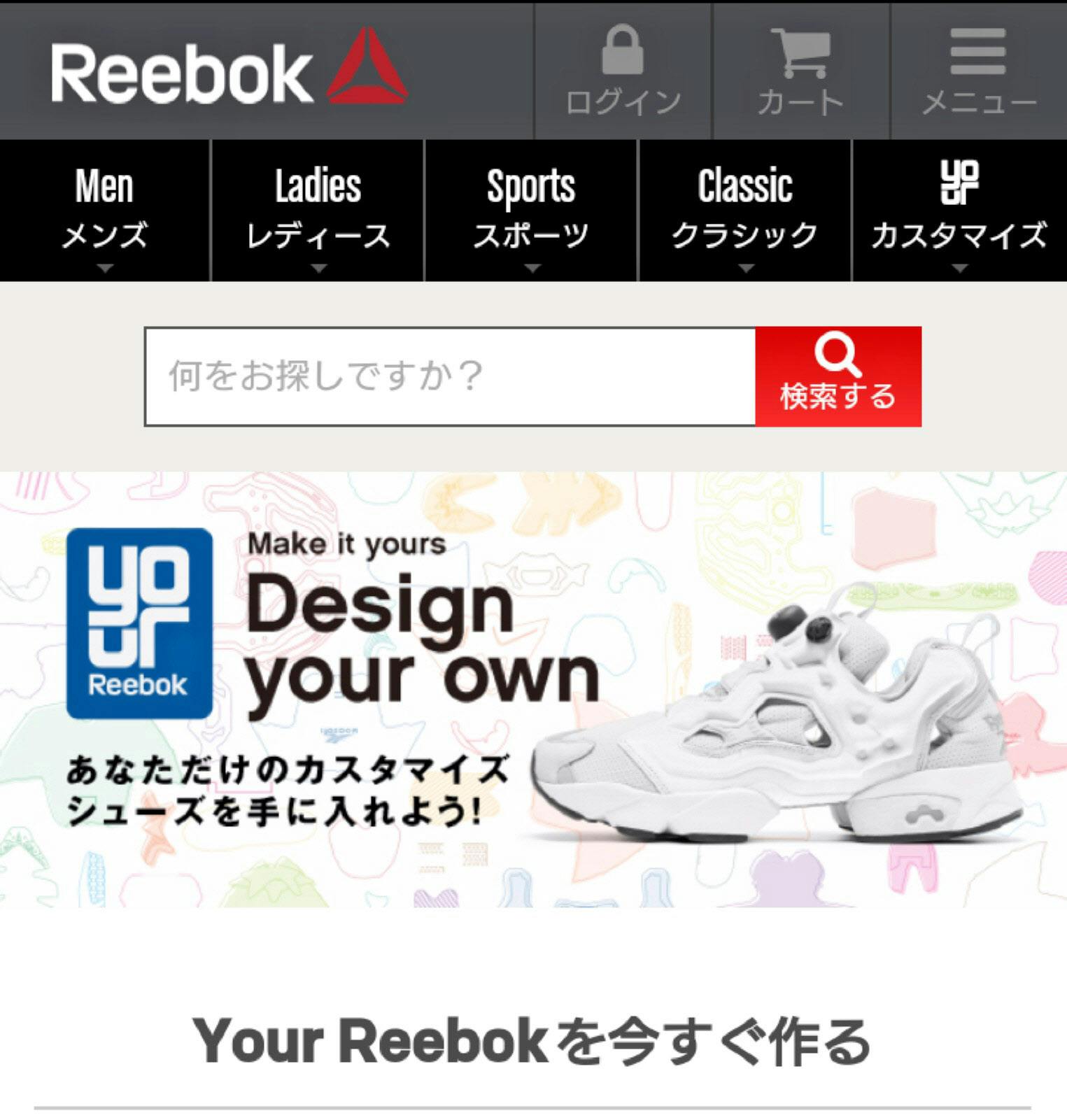Open the shopping cart (カート)
The height and width of the screenshot is (1120, 1067).
click(800, 71)
